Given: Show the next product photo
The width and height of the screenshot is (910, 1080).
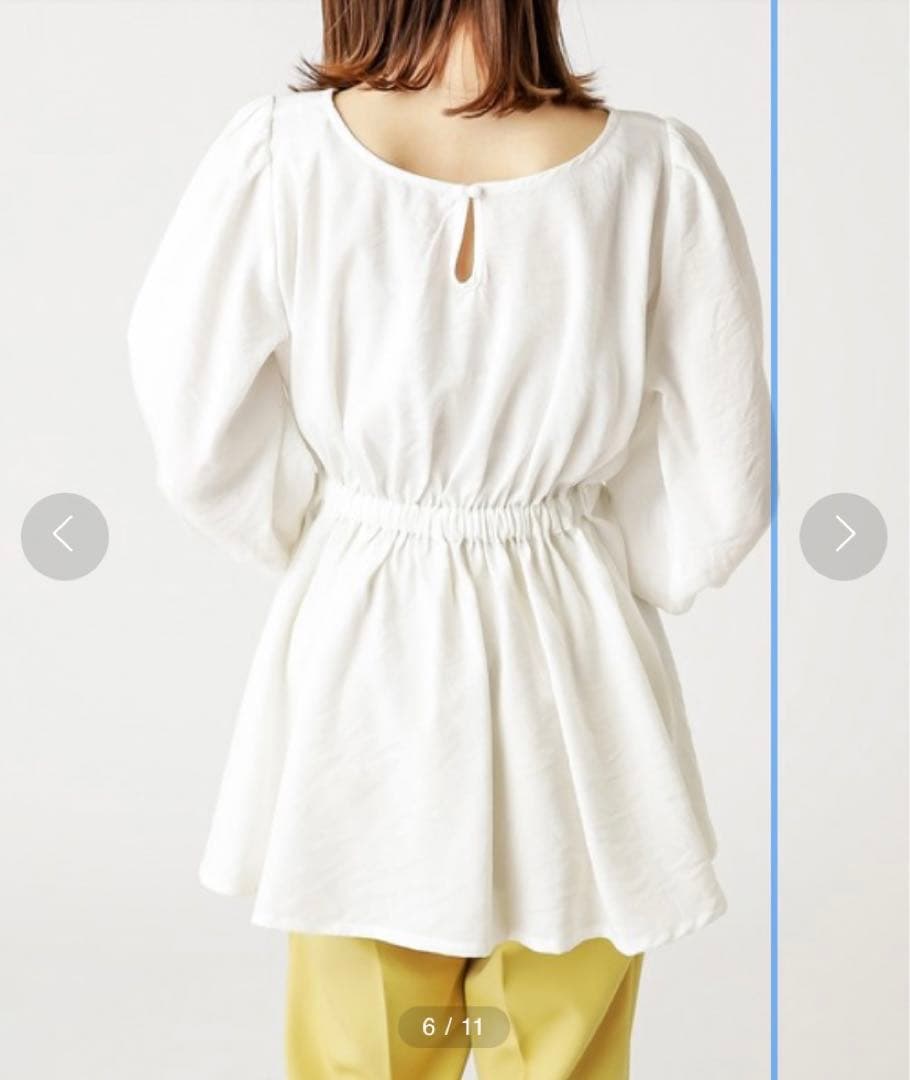Looking at the screenshot, I should pyautogui.click(x=843, y=536).
